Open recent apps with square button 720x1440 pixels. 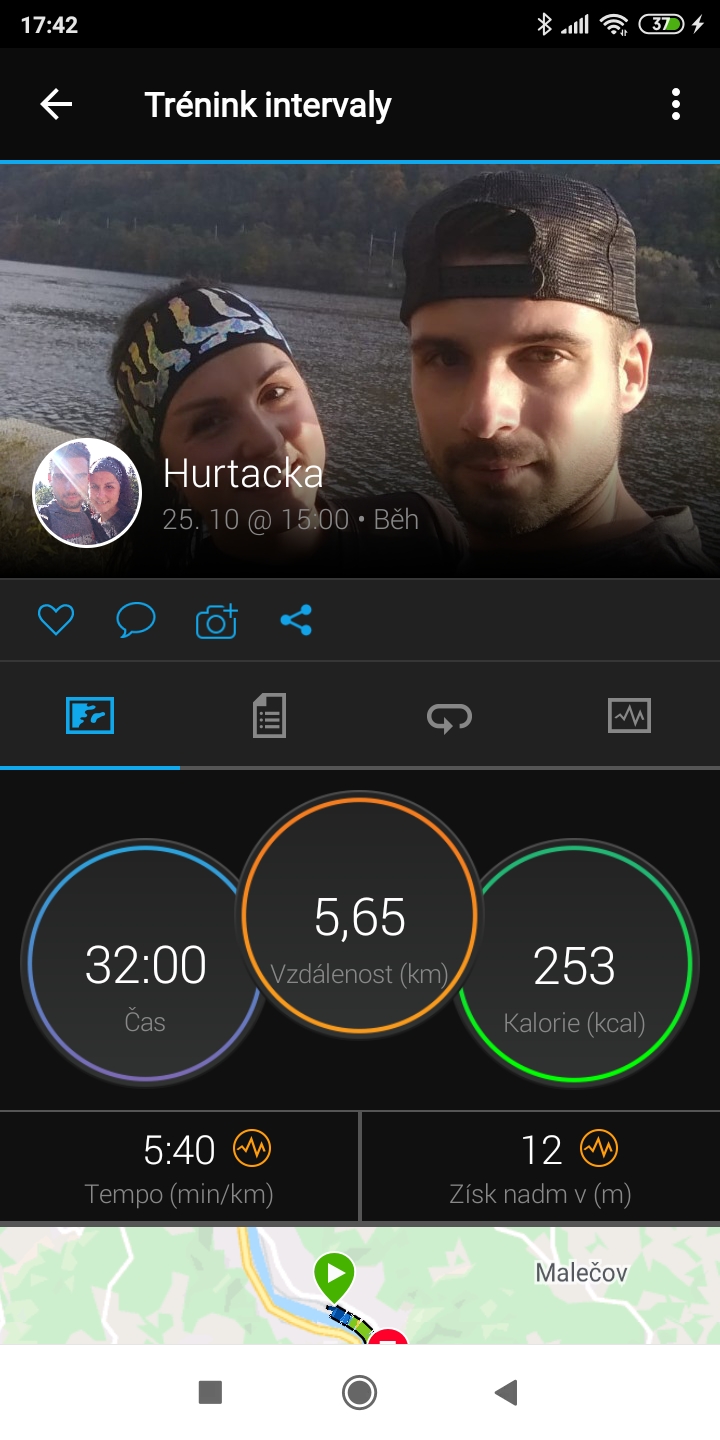point(210,1392)
